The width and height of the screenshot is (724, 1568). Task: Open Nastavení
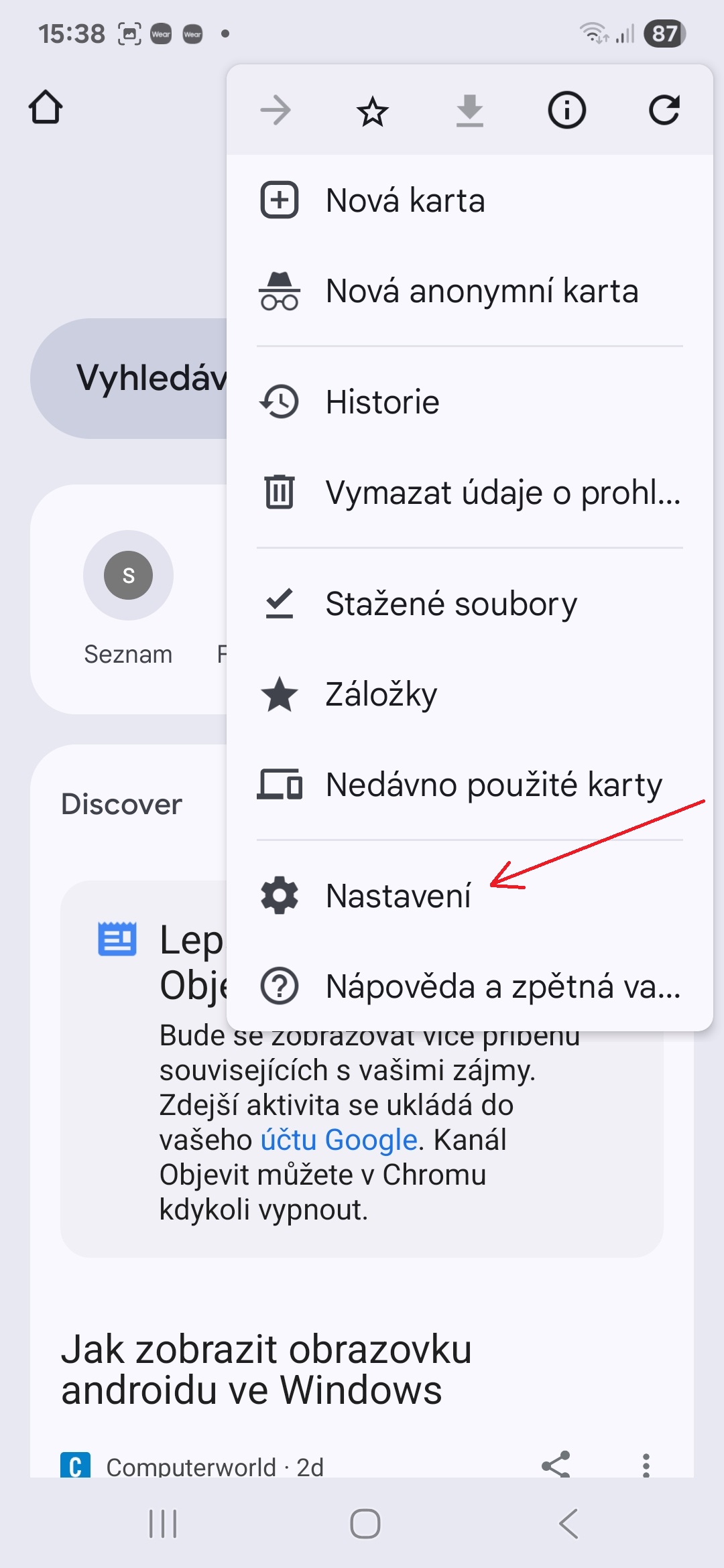tap(398, 896)
